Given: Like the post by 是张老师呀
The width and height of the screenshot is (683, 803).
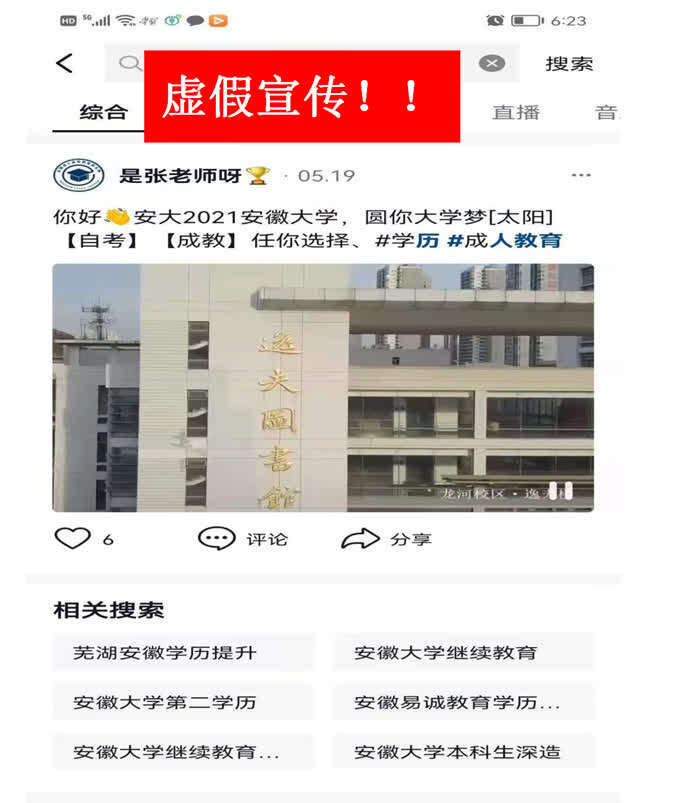Looking at the screenshot, I should click(x=73, y=538).
